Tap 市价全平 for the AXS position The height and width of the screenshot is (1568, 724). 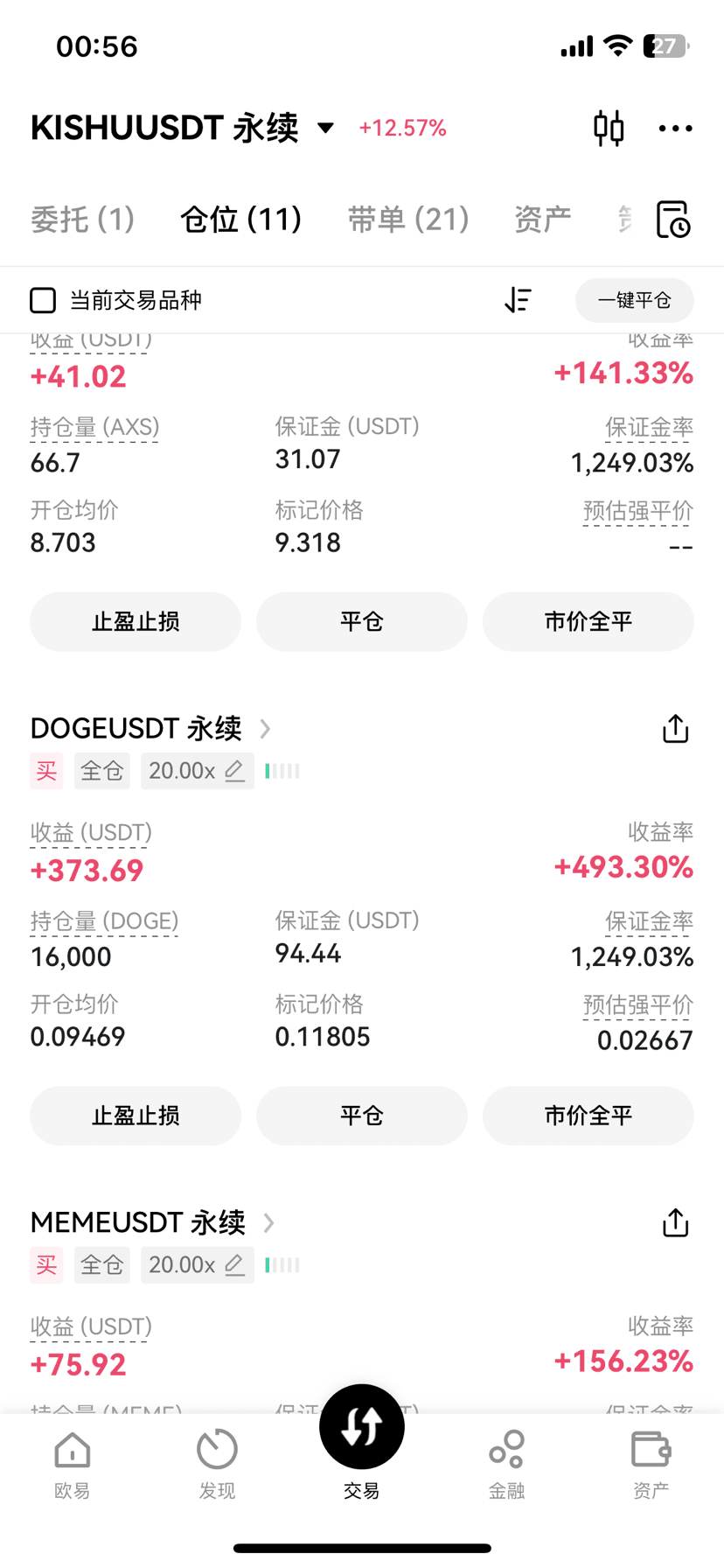click(588, 622)
